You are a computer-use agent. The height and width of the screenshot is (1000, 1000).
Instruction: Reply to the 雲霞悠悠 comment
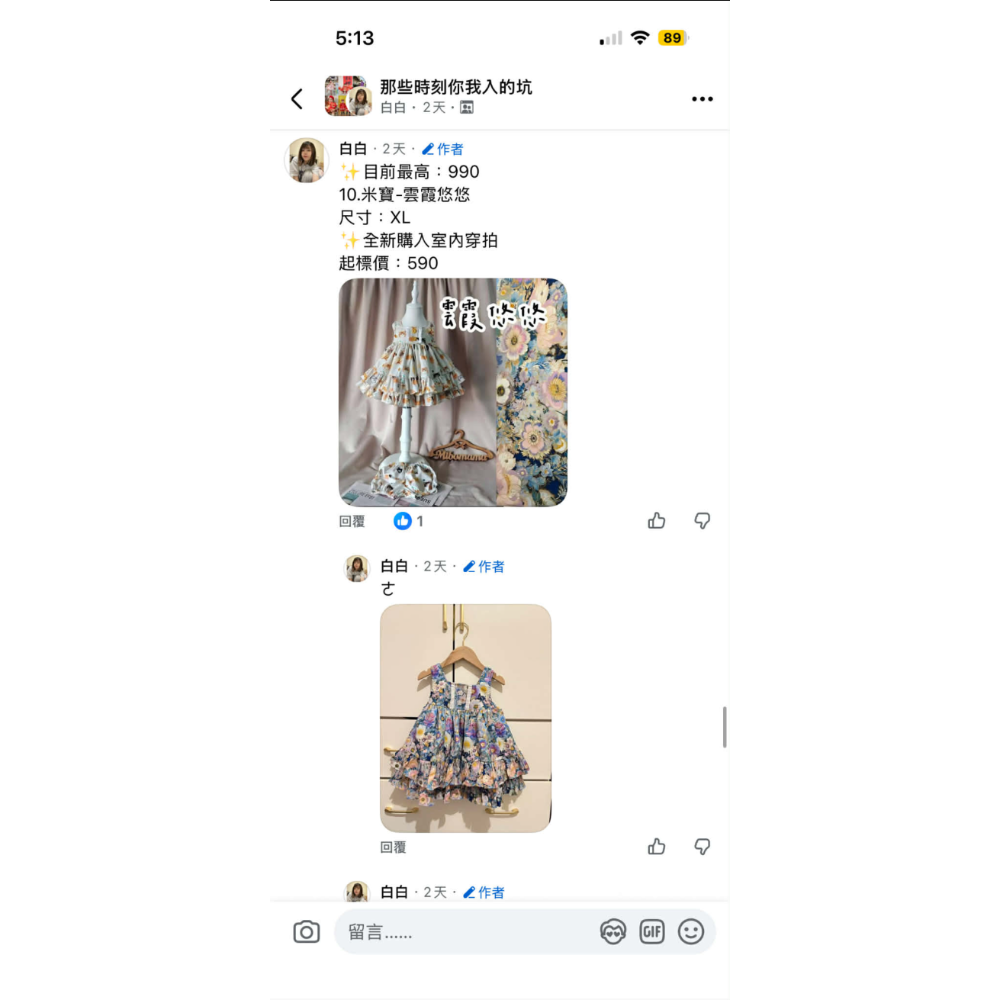(x=352, y=521)
